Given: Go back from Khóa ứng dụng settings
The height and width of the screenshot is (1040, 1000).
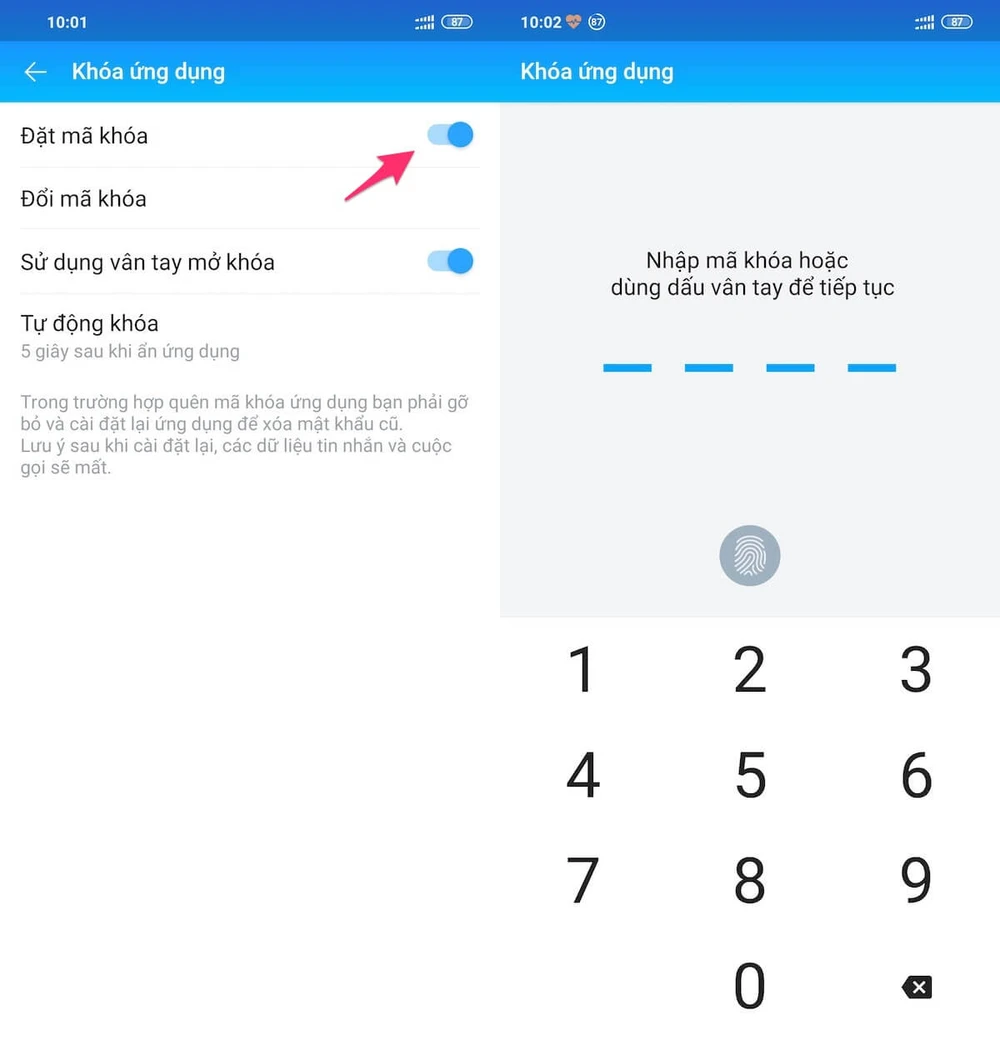Looking at the screenshot, I should pyautogui.click(x=36, y=72).
